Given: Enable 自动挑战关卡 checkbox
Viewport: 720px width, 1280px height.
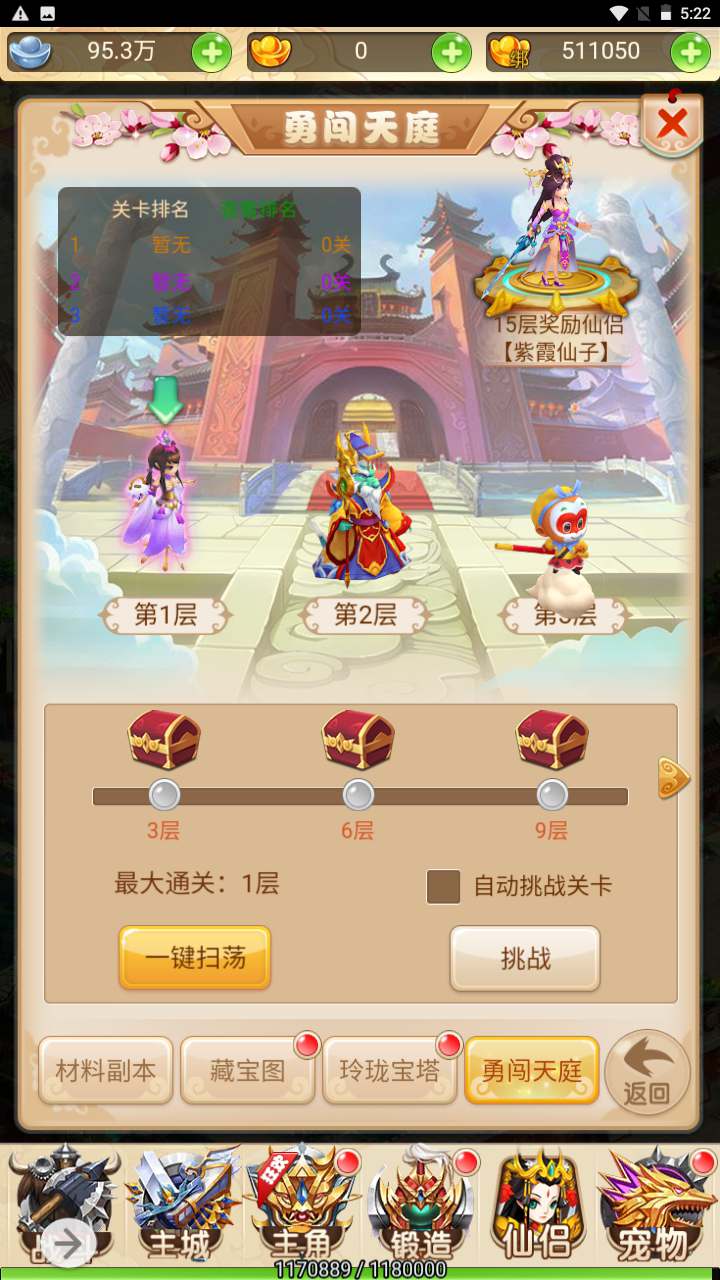Looking at the screenshot, I should pyautogui.click(x=443, y=886).
